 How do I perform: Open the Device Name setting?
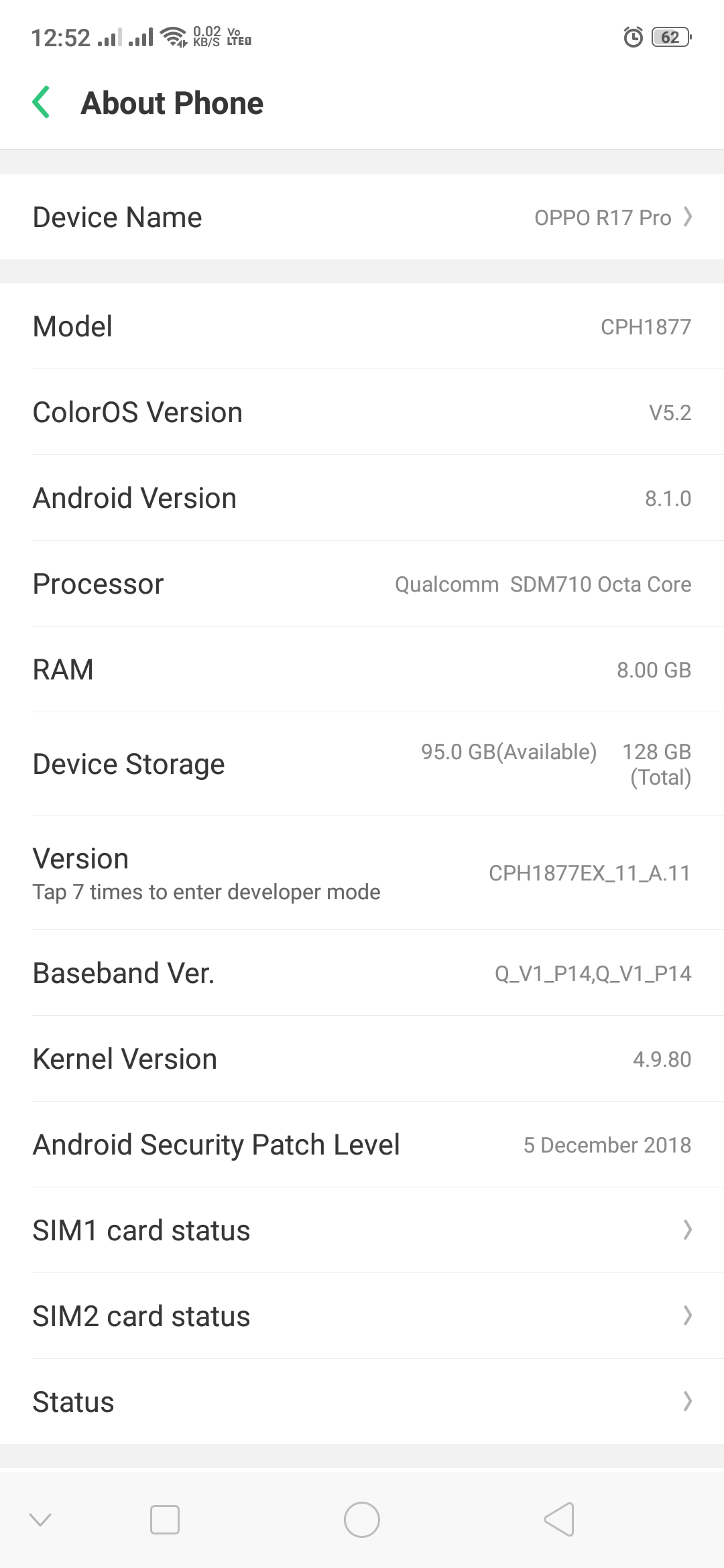(362, 217)
